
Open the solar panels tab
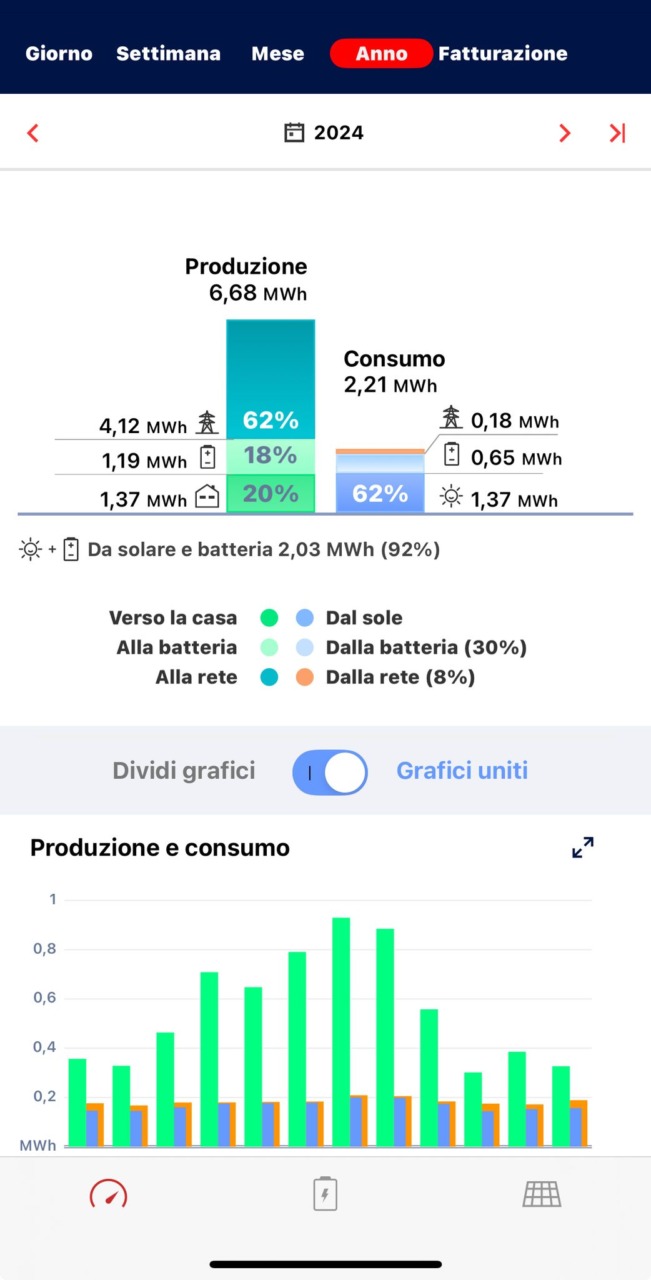click(542, 1194)
